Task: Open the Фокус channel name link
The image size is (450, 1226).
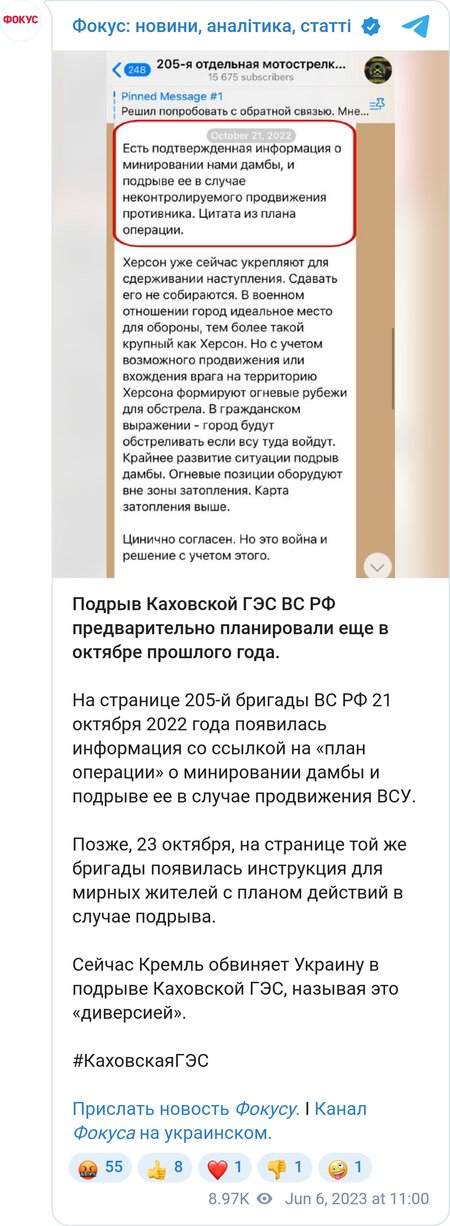Action: coord(211,25)
